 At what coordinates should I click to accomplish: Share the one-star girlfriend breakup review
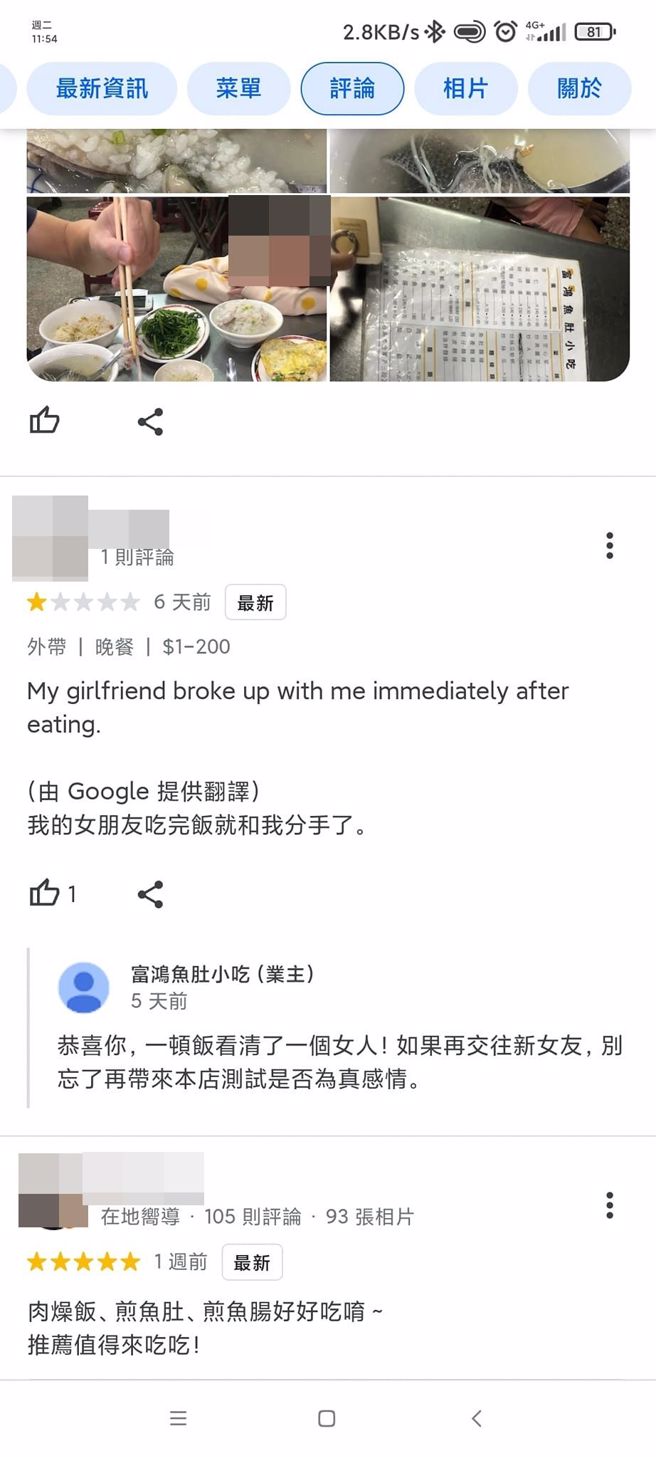[150, 893]
